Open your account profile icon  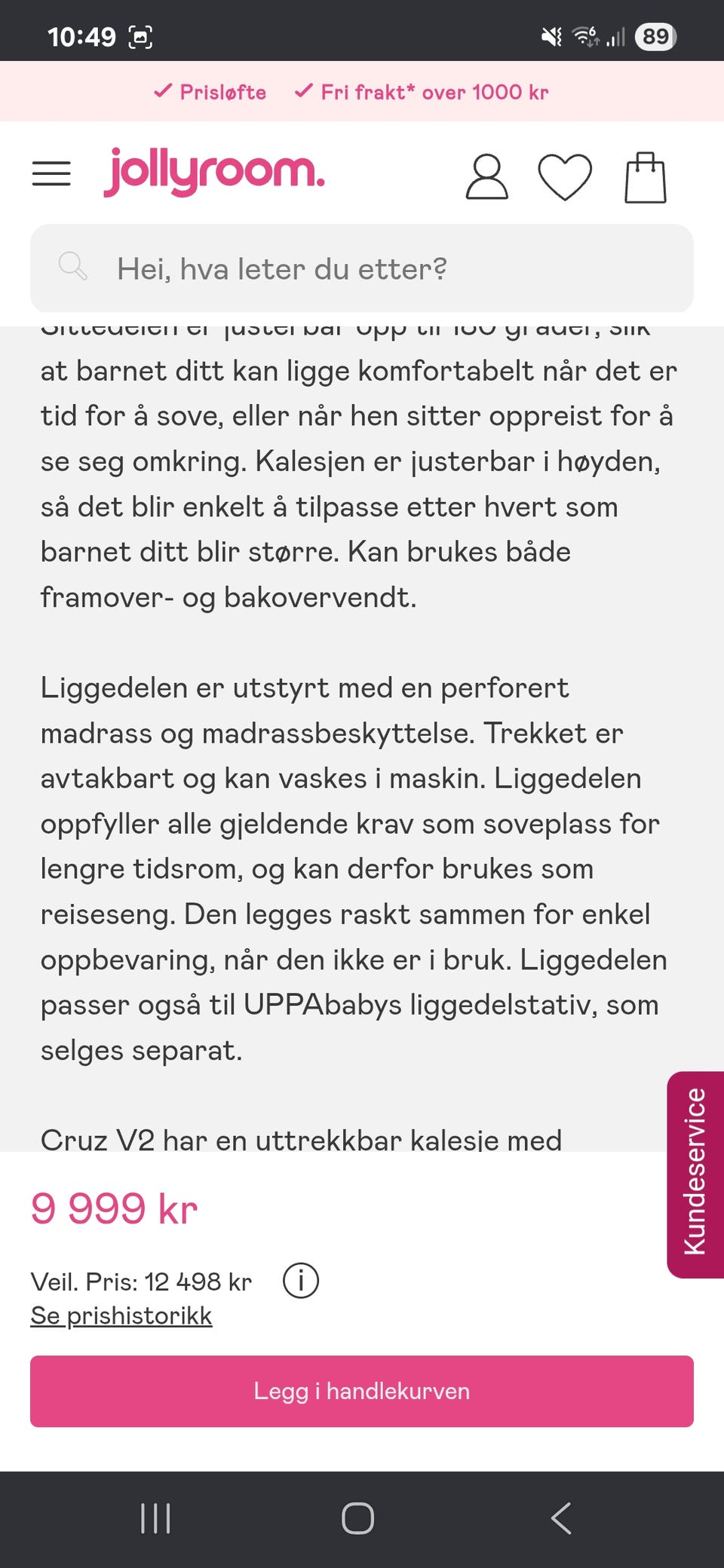[486, 176]
